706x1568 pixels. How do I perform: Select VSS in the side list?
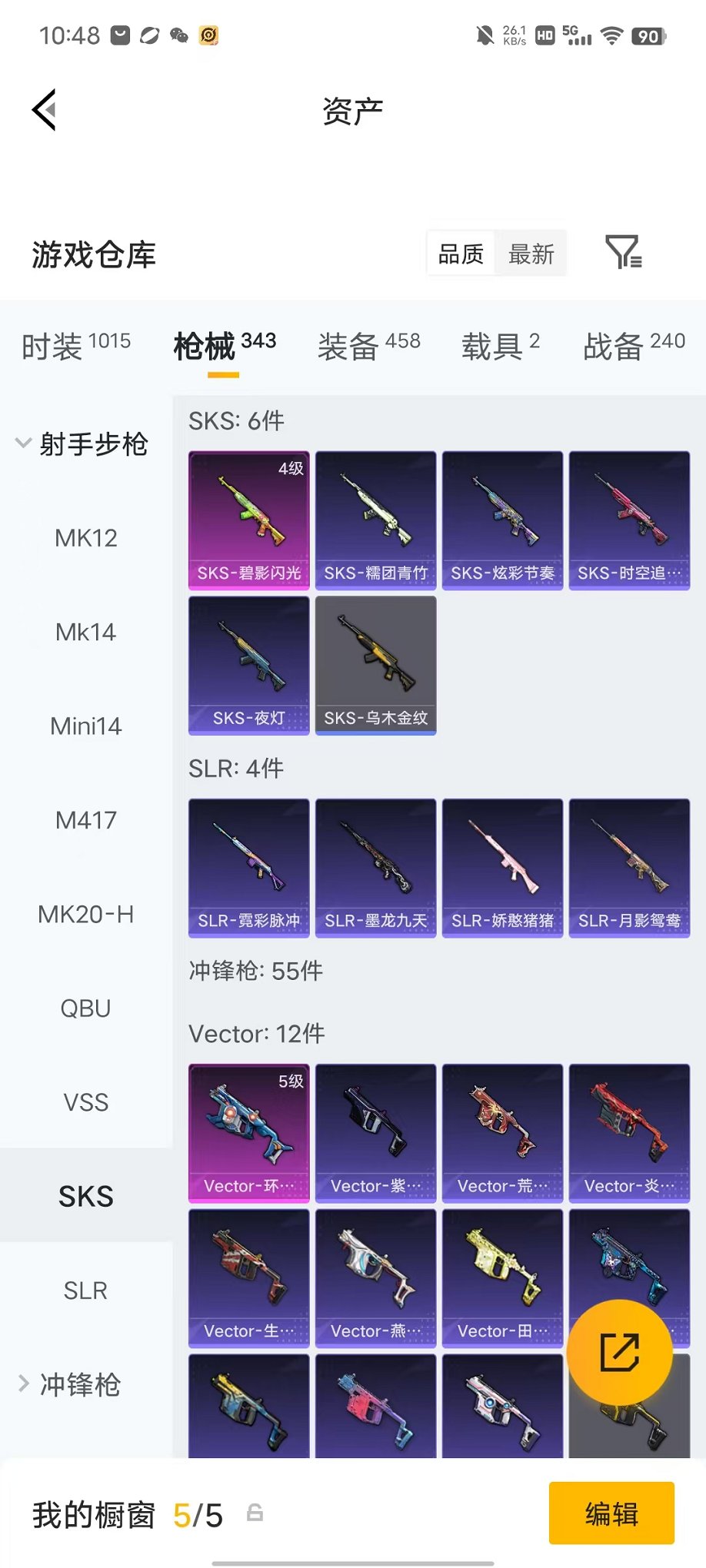pos(86,1103)
